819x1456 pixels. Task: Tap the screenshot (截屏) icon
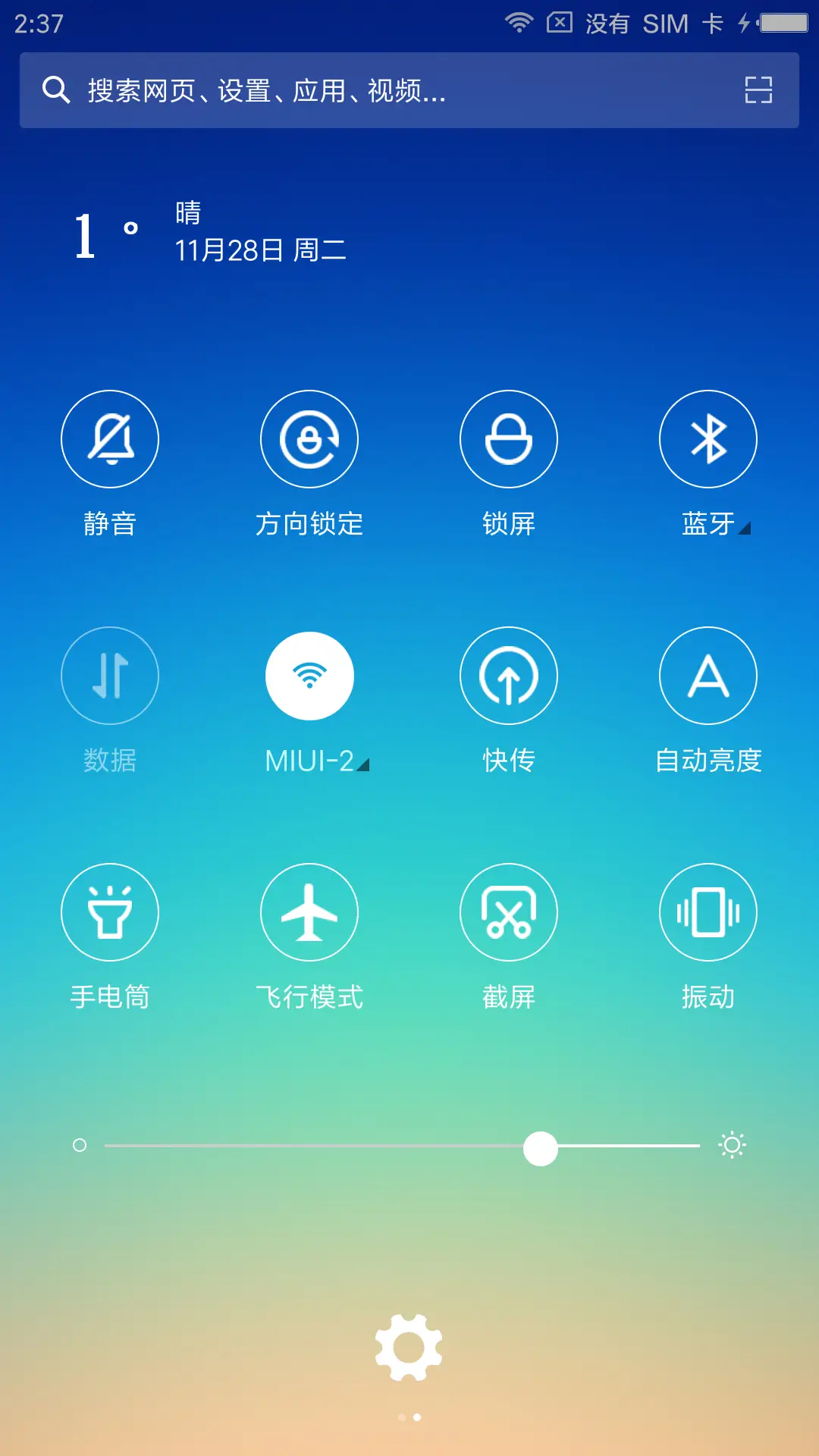pyautogui.click(x=509, y=912)
